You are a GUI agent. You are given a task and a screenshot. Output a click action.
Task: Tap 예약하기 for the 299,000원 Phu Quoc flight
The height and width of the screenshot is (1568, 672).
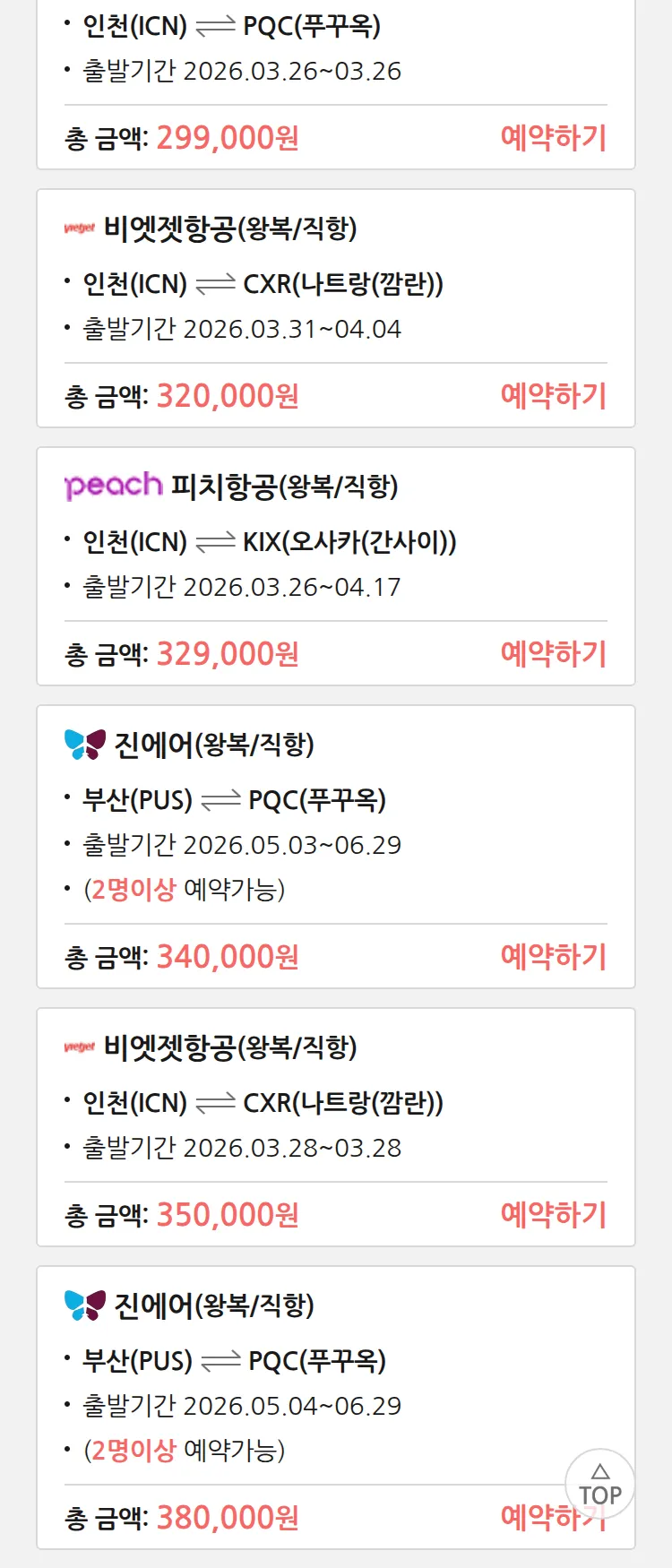point(553,138)
